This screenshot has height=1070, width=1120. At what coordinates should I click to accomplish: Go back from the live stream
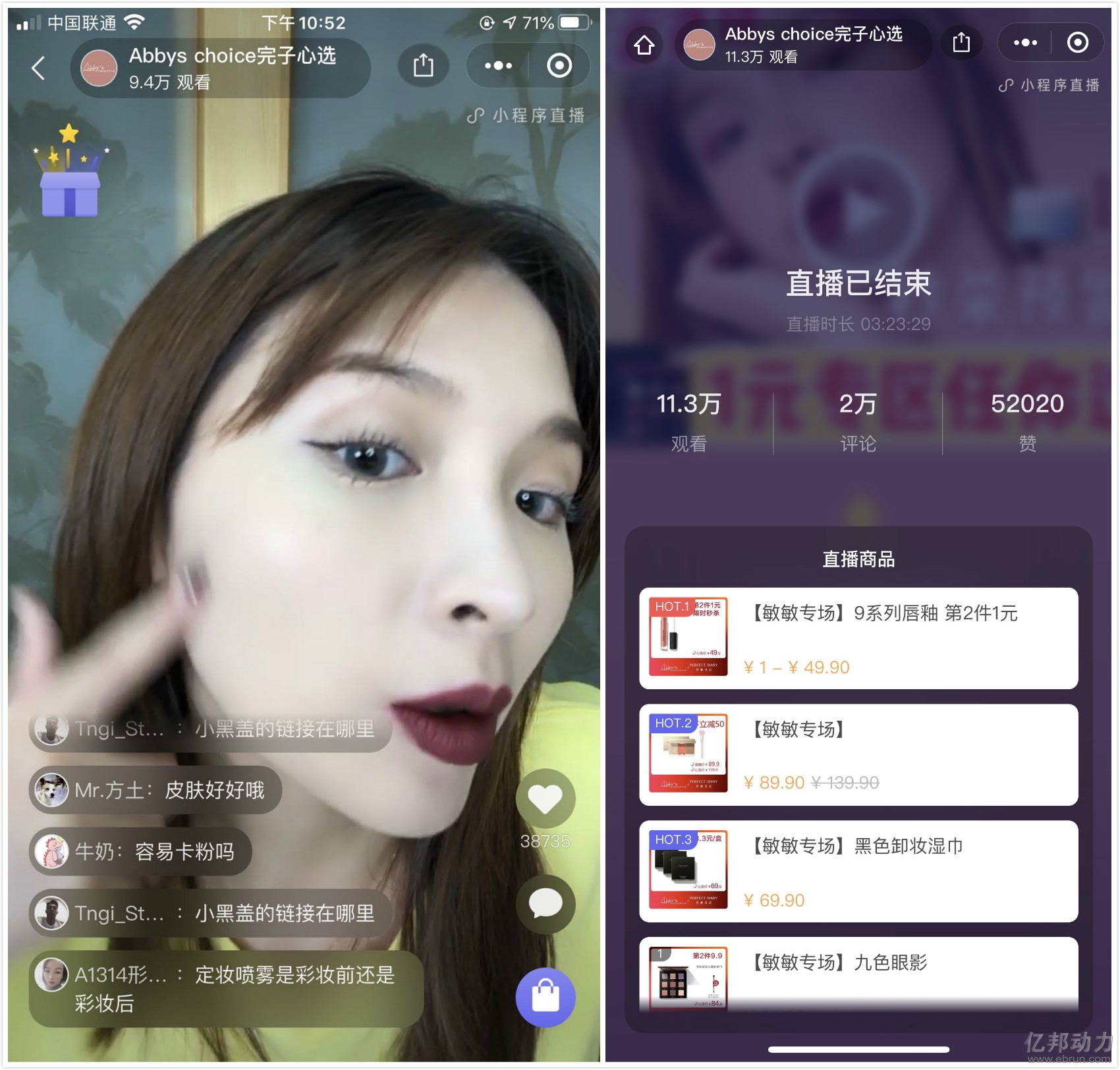tap(38, 68)
